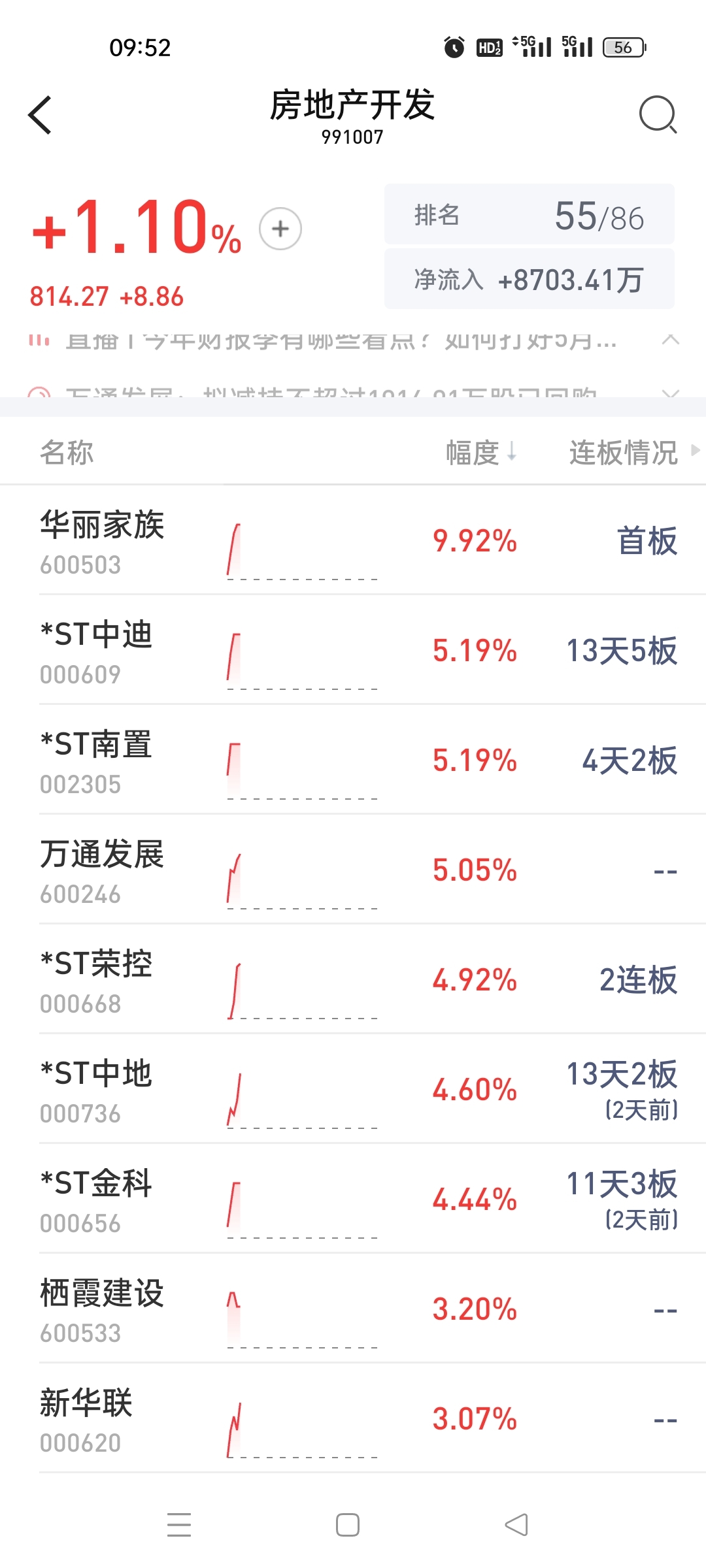
Task: Open the search magnifier icon
Action: (x=658, y=115)
